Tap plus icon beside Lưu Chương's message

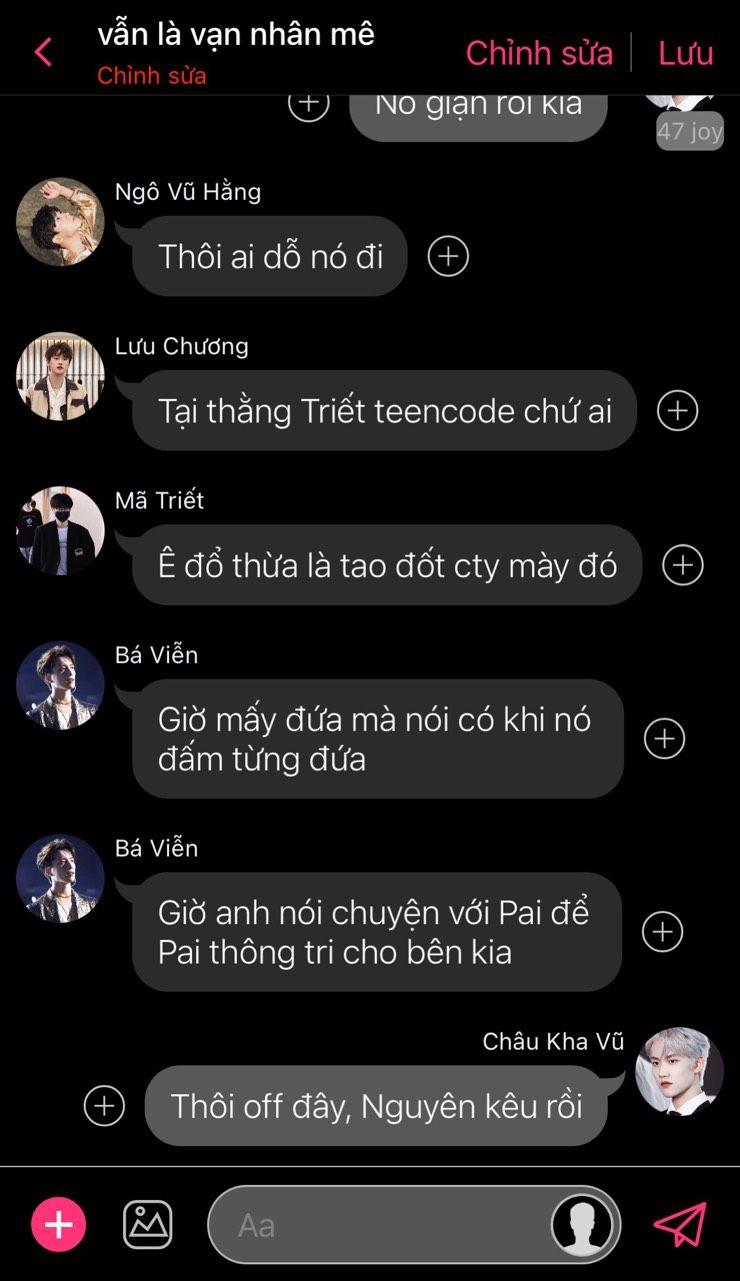click(677, 411)
